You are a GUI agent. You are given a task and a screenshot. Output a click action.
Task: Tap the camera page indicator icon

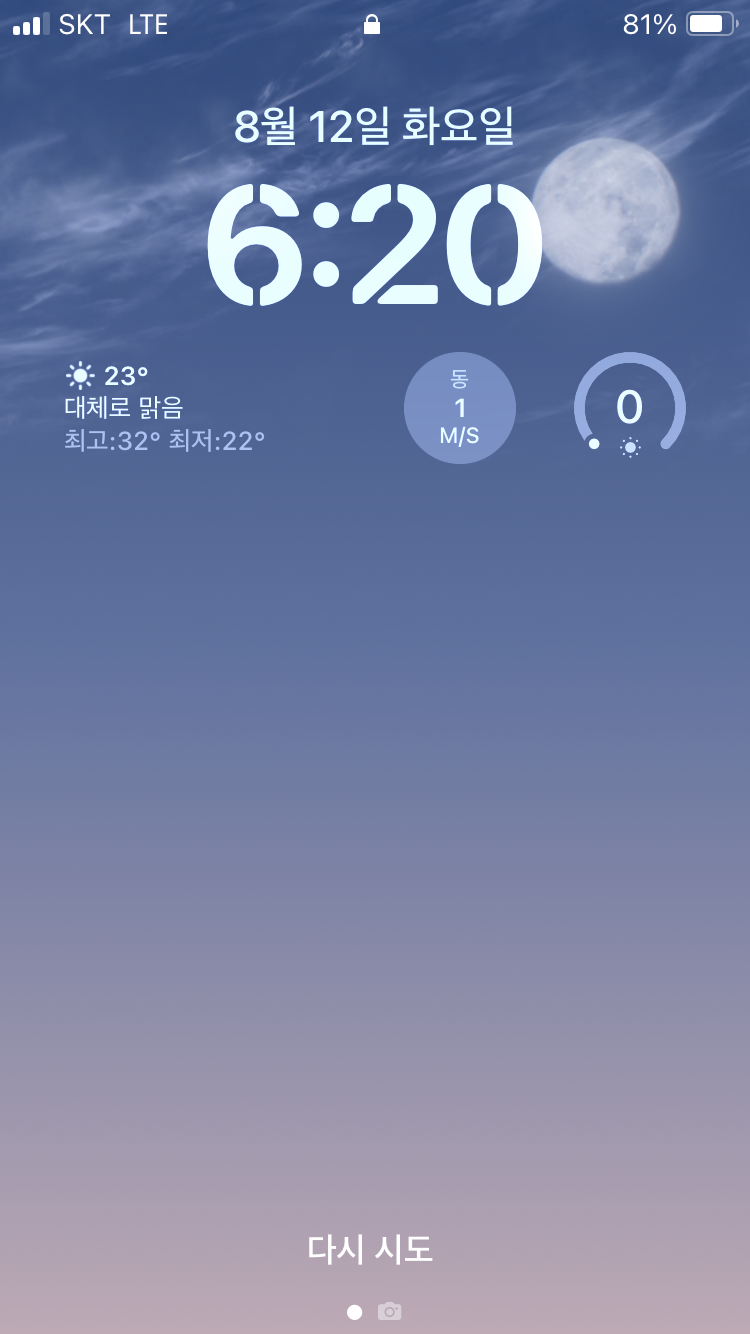click(389, 1311)
